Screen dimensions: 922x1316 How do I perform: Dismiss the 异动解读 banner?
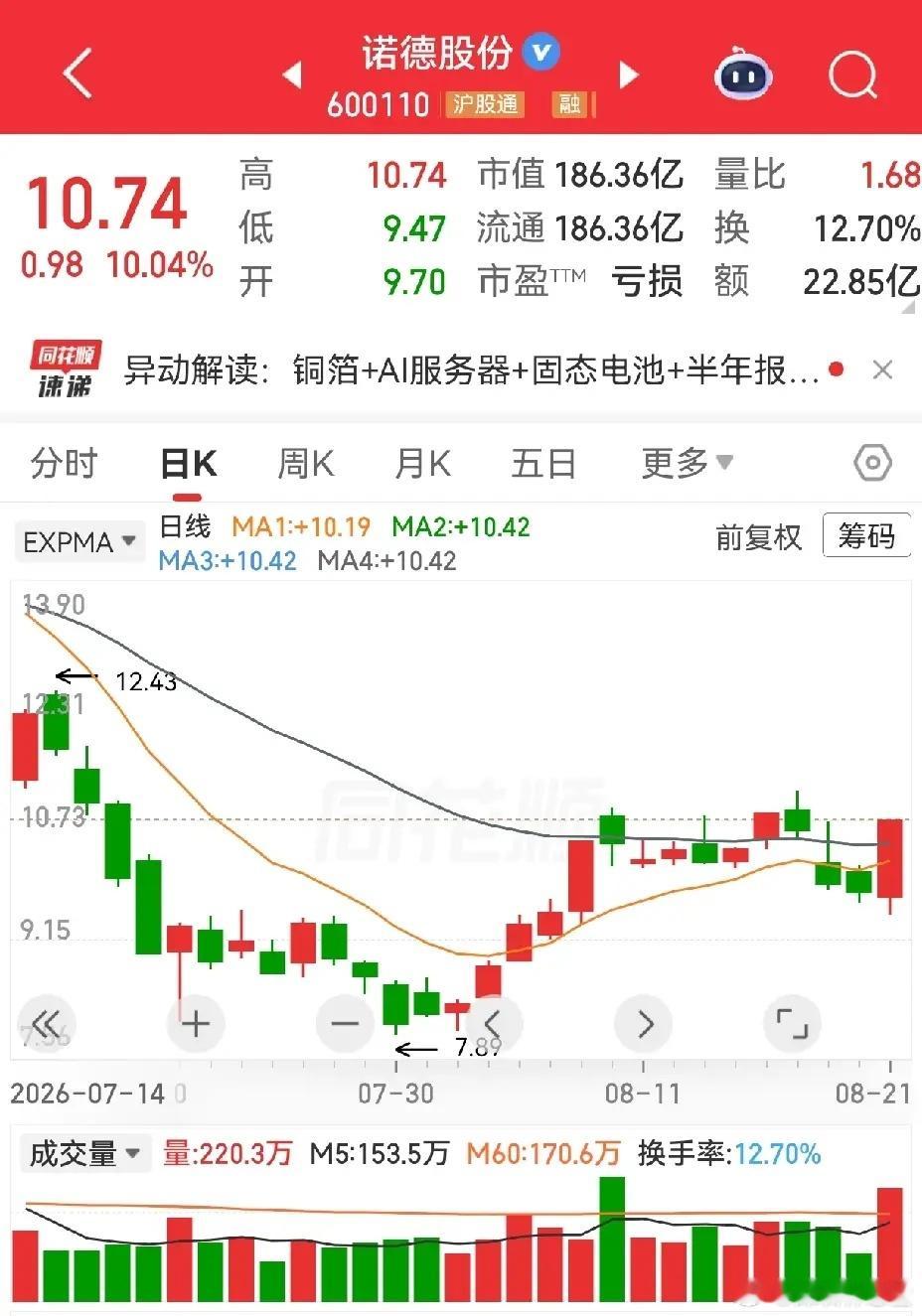click(x=881, y=370)
